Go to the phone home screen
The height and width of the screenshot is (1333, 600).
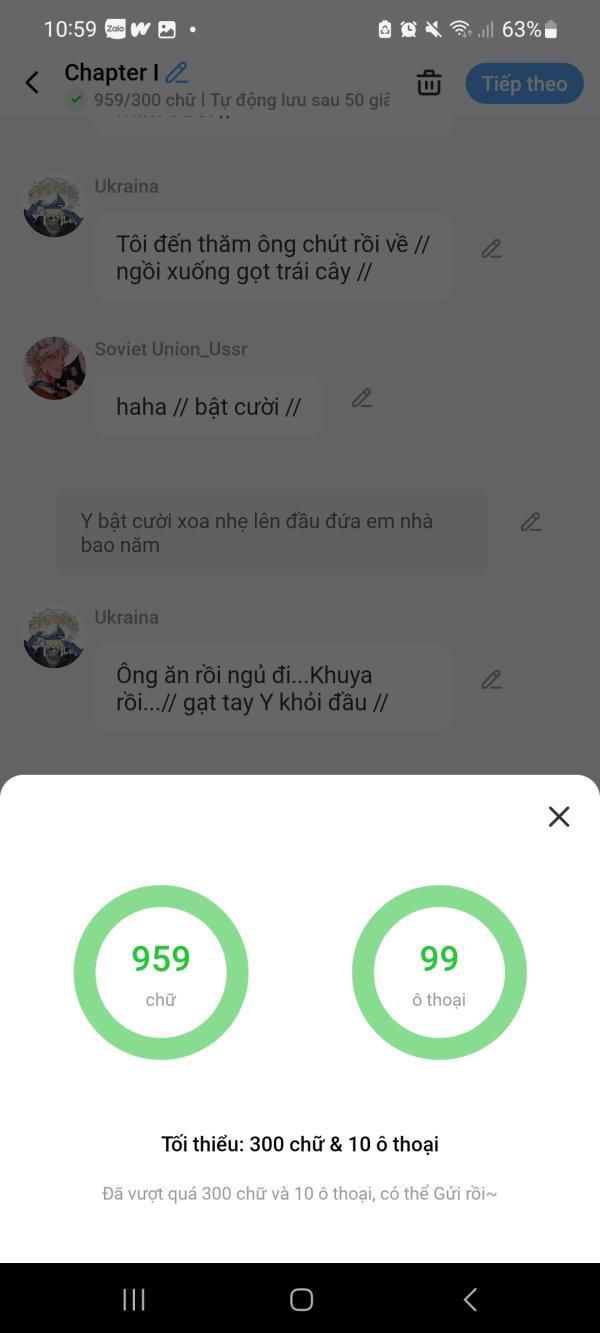(x=301, y=1299)
